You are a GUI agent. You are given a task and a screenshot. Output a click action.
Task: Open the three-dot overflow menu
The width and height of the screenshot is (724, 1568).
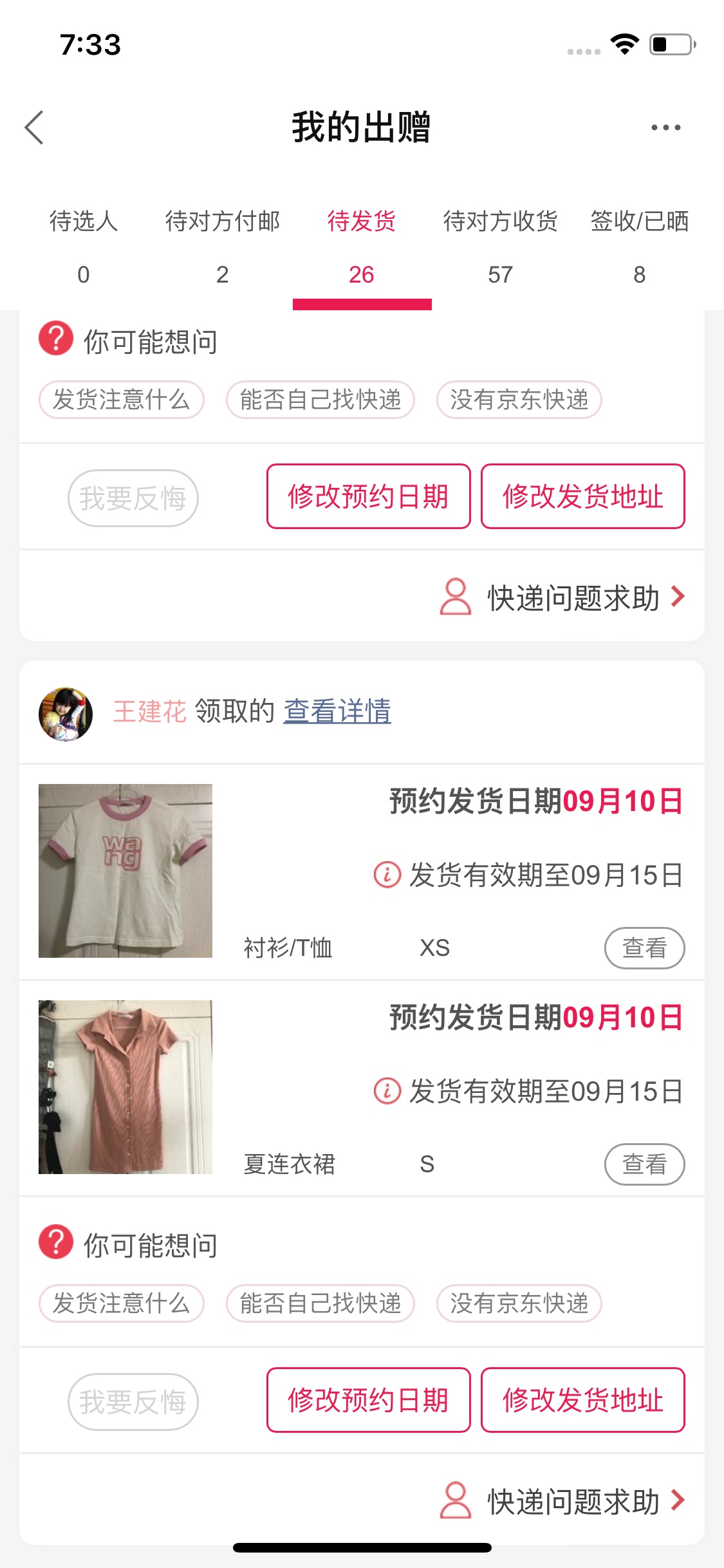665,127
